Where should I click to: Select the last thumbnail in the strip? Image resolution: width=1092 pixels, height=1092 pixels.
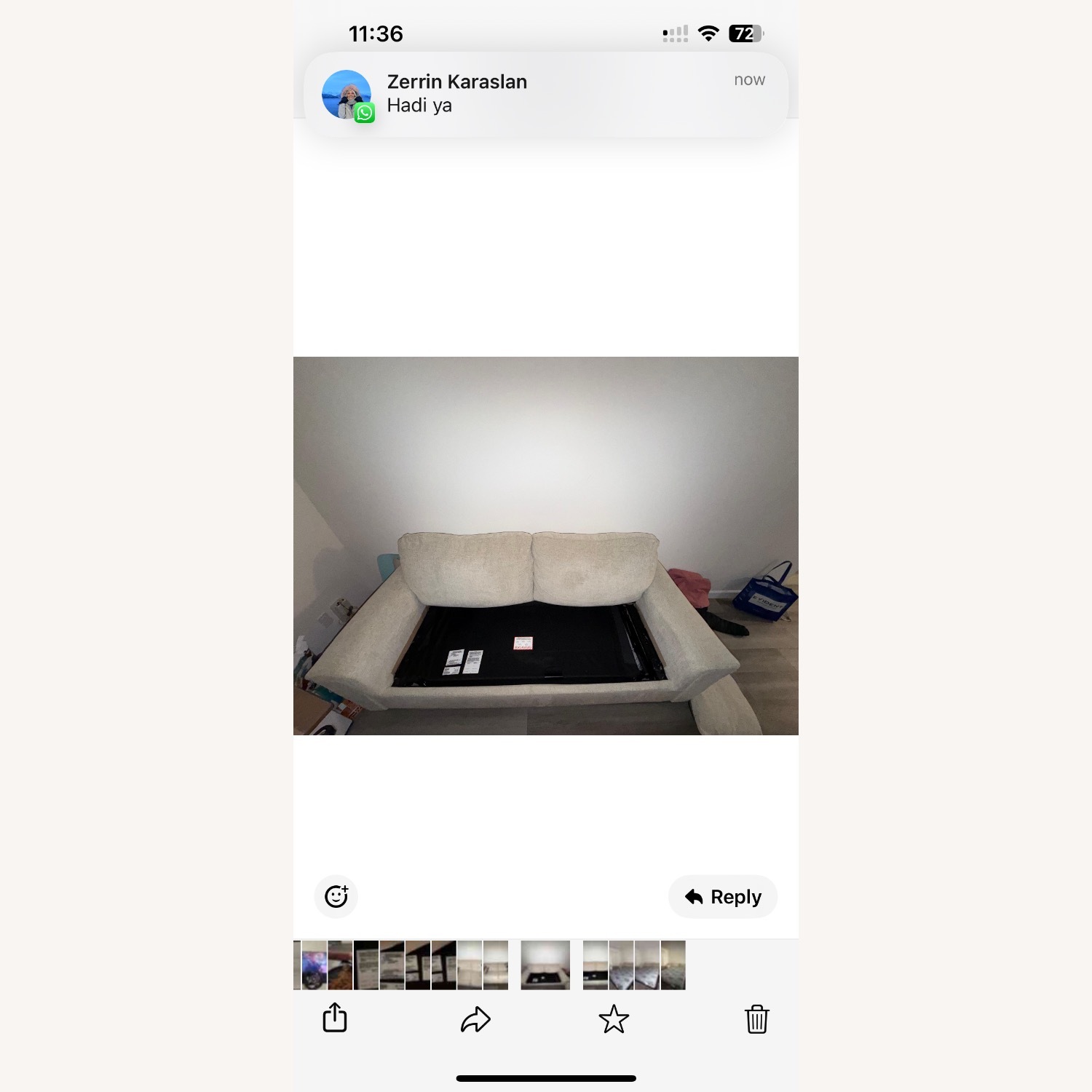pyautogui.click(x=673, y=965)
